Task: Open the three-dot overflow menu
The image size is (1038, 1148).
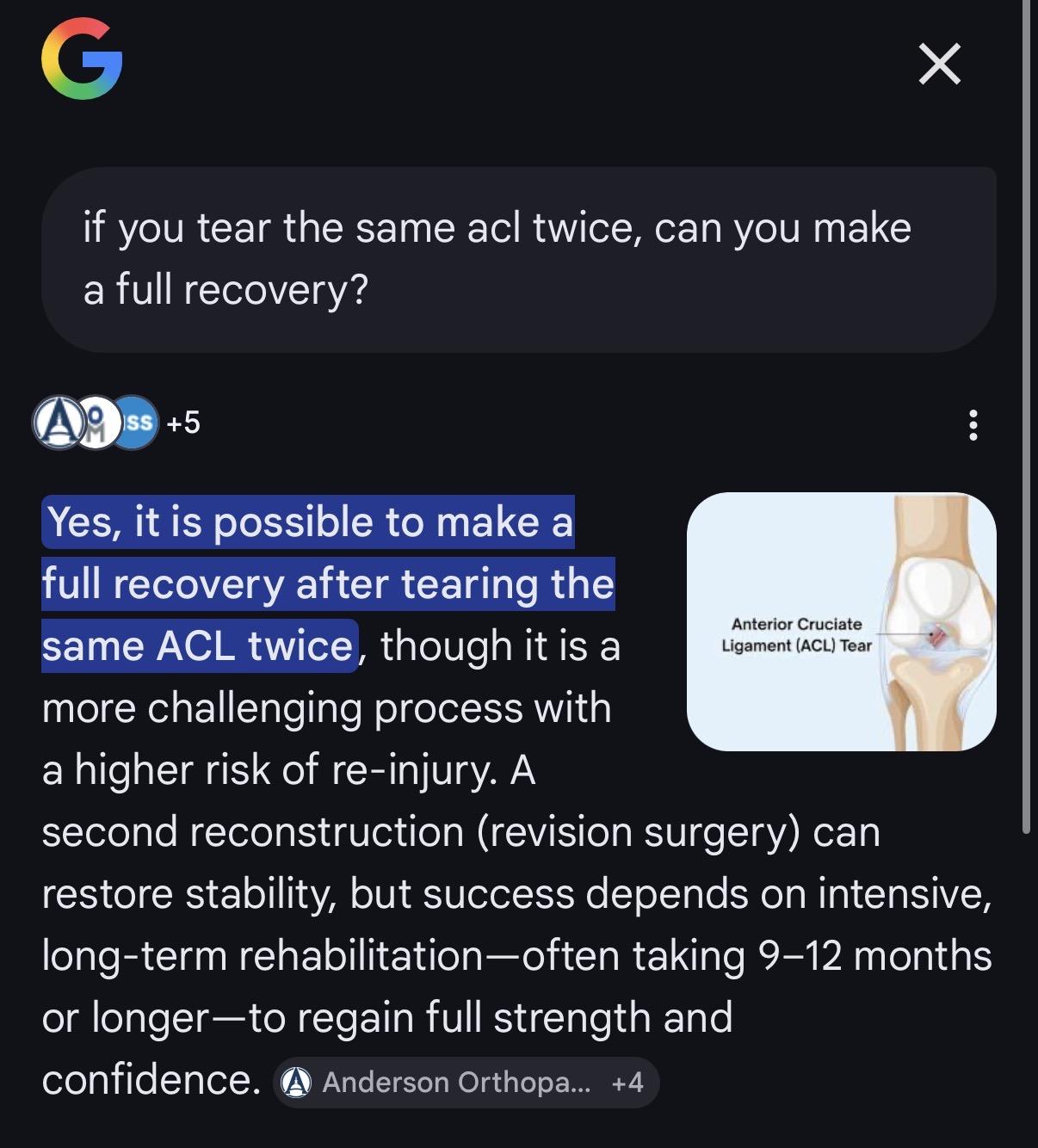Action: coord(973,425)
